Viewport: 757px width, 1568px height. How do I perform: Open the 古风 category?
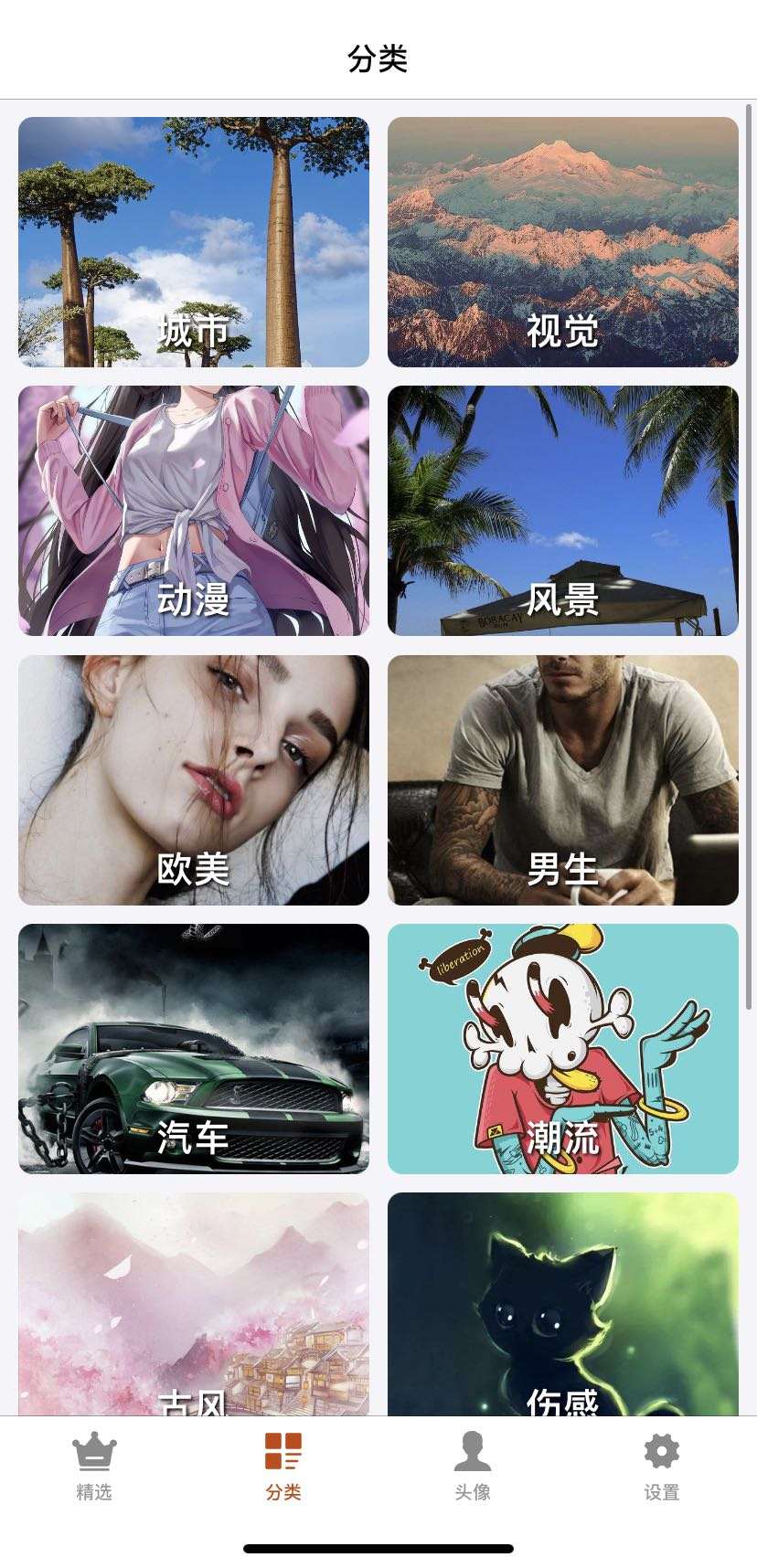pos(194,1304)
